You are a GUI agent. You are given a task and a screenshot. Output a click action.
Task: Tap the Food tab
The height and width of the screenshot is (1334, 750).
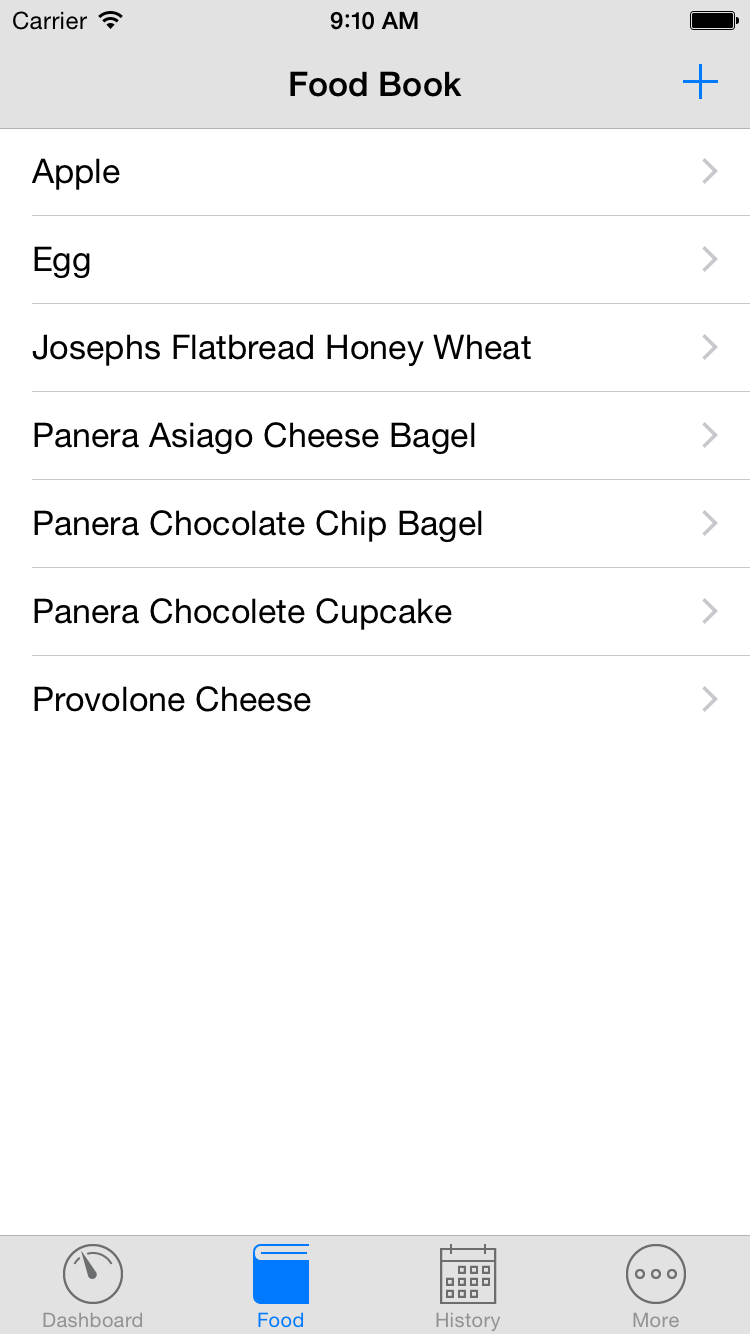tap(281, 1286)
